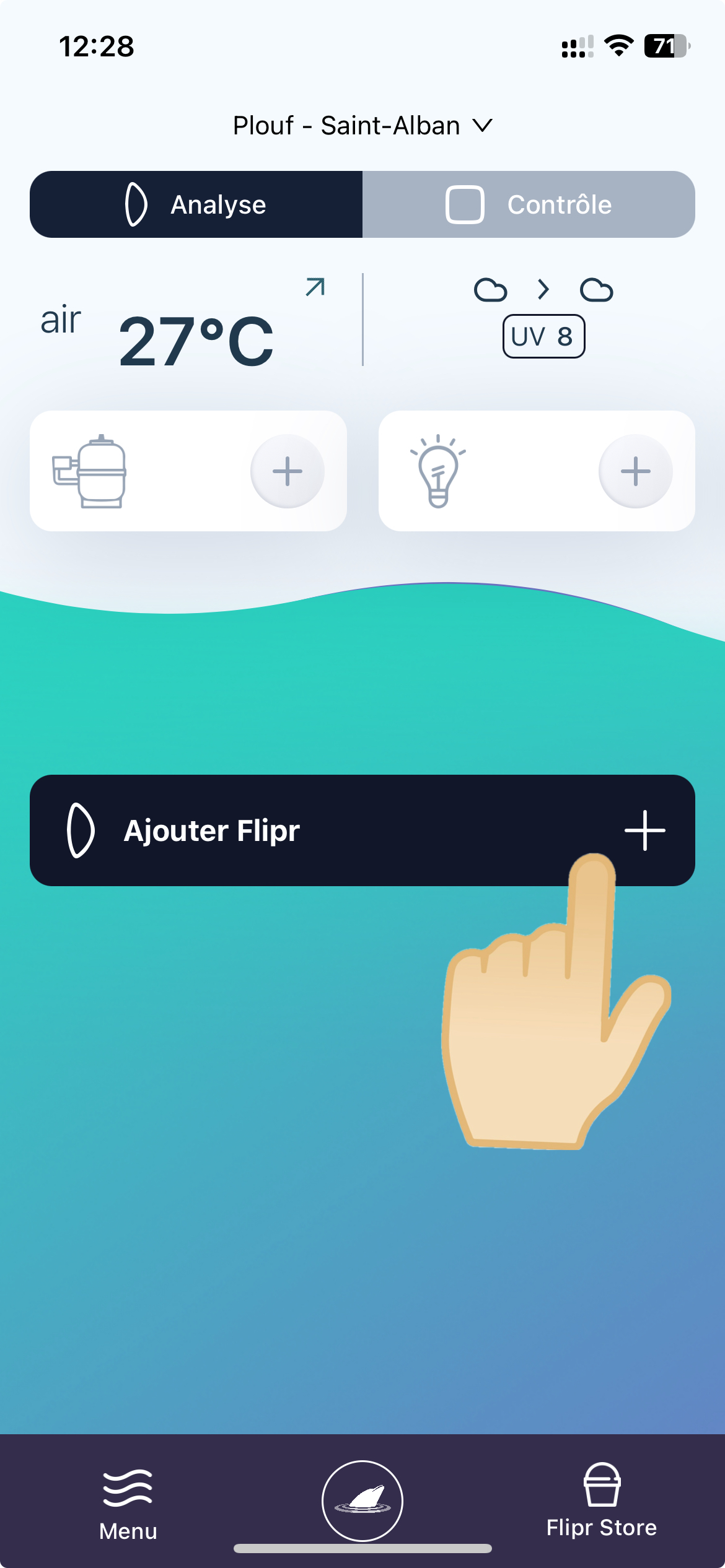Add a filtration pump device
725x1568 pixels.
[287, 471]
